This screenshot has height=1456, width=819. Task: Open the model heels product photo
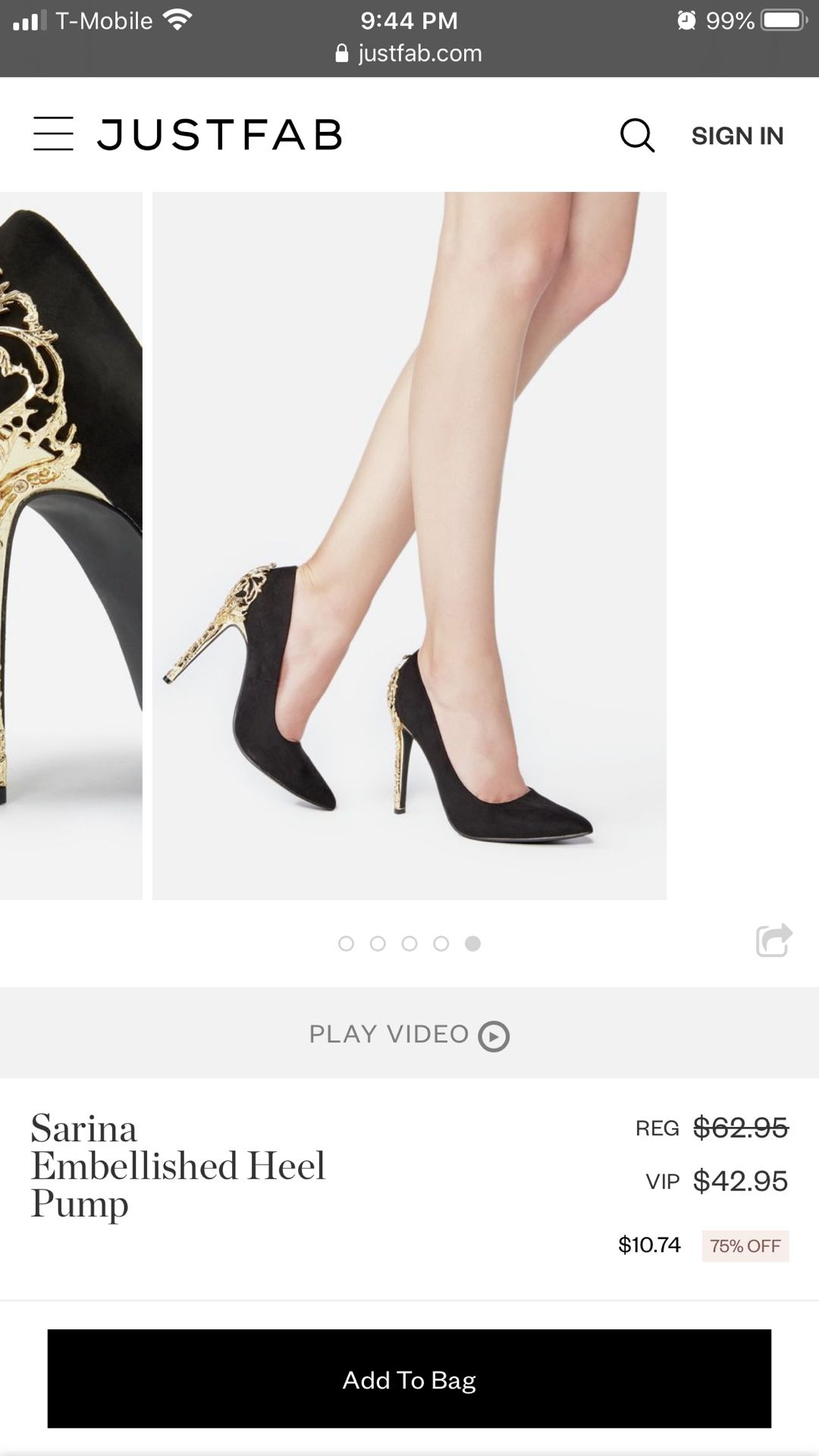409,546
